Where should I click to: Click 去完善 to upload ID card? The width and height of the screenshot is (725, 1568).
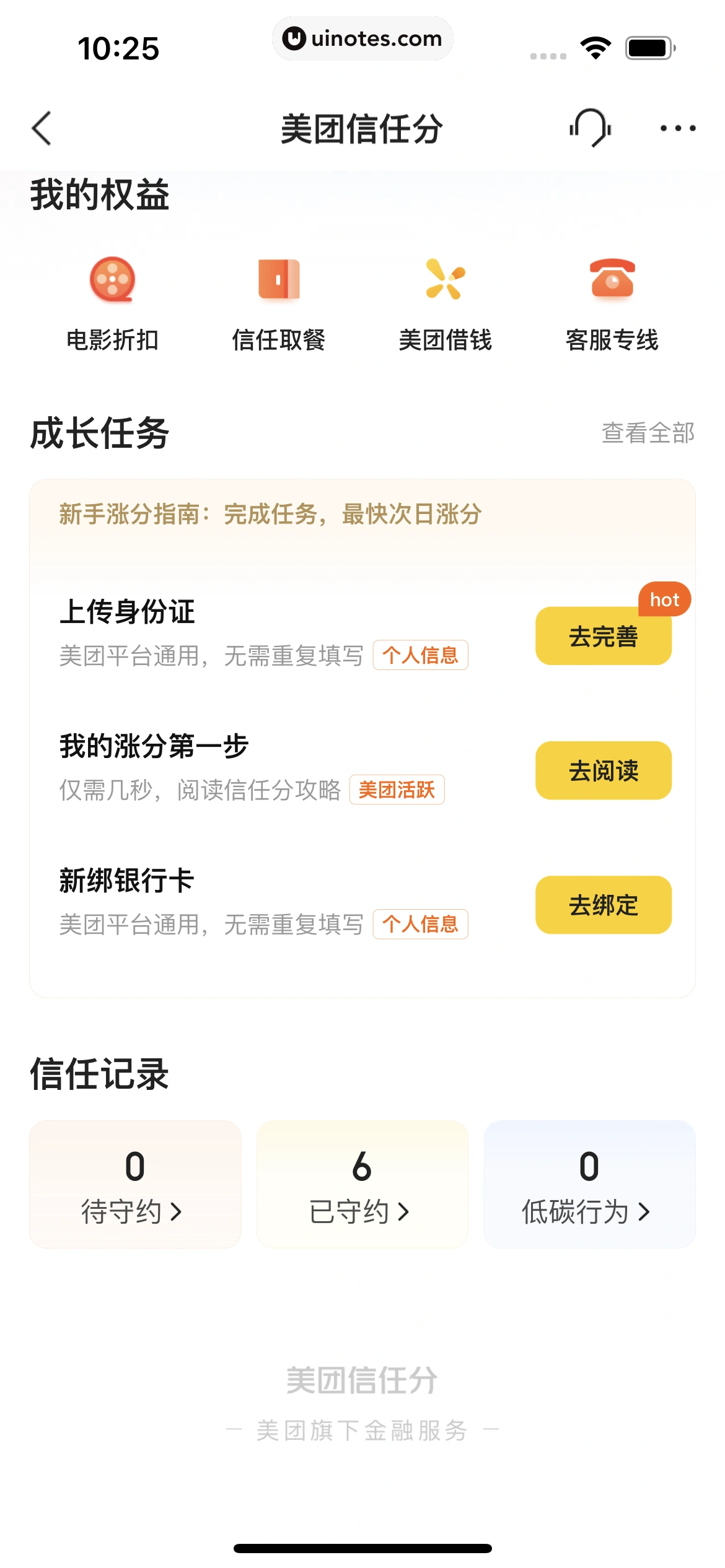(602, 637)
